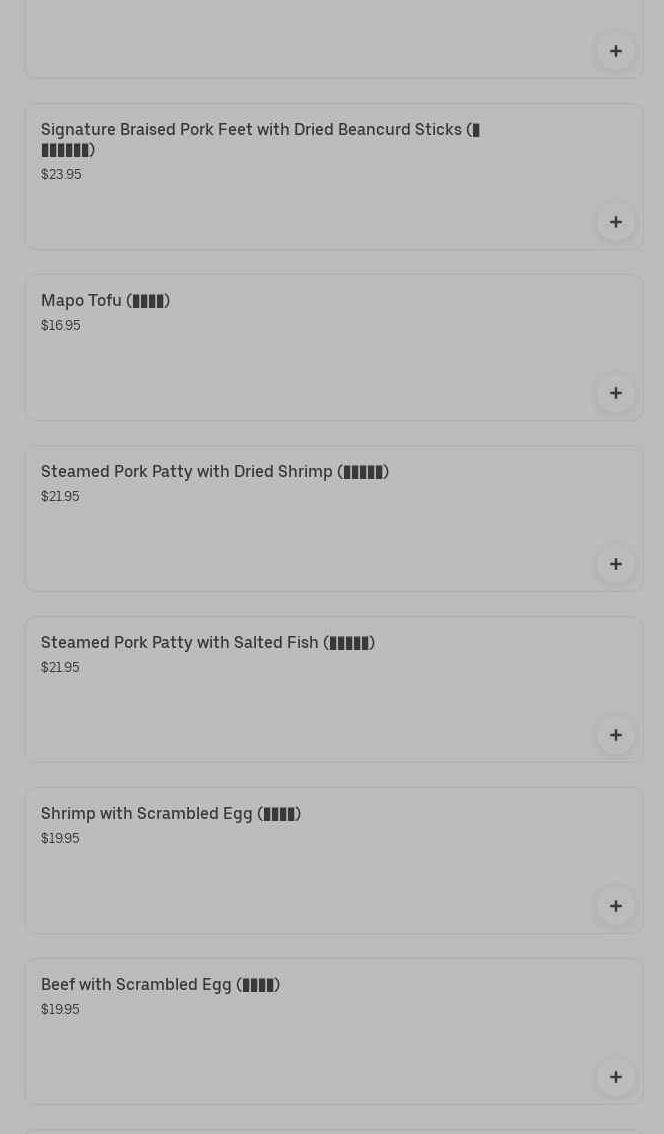The image size is (664, 1134).
Task: Add Shrimp with Scrambled Egg to cart
Action: pyautogui.click(x=616, y=906)
